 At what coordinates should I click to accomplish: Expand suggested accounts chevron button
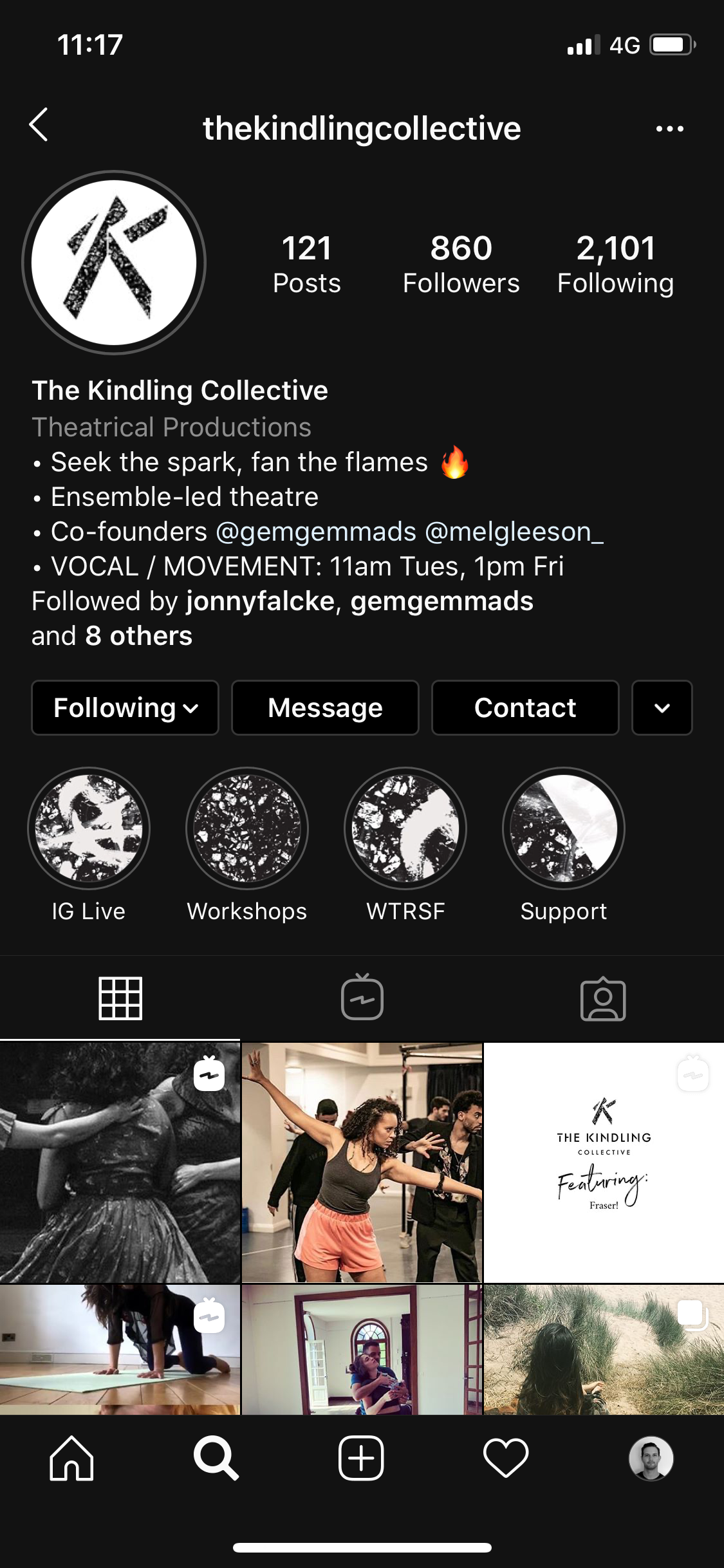pyautogui.click(x=662, y=708)
